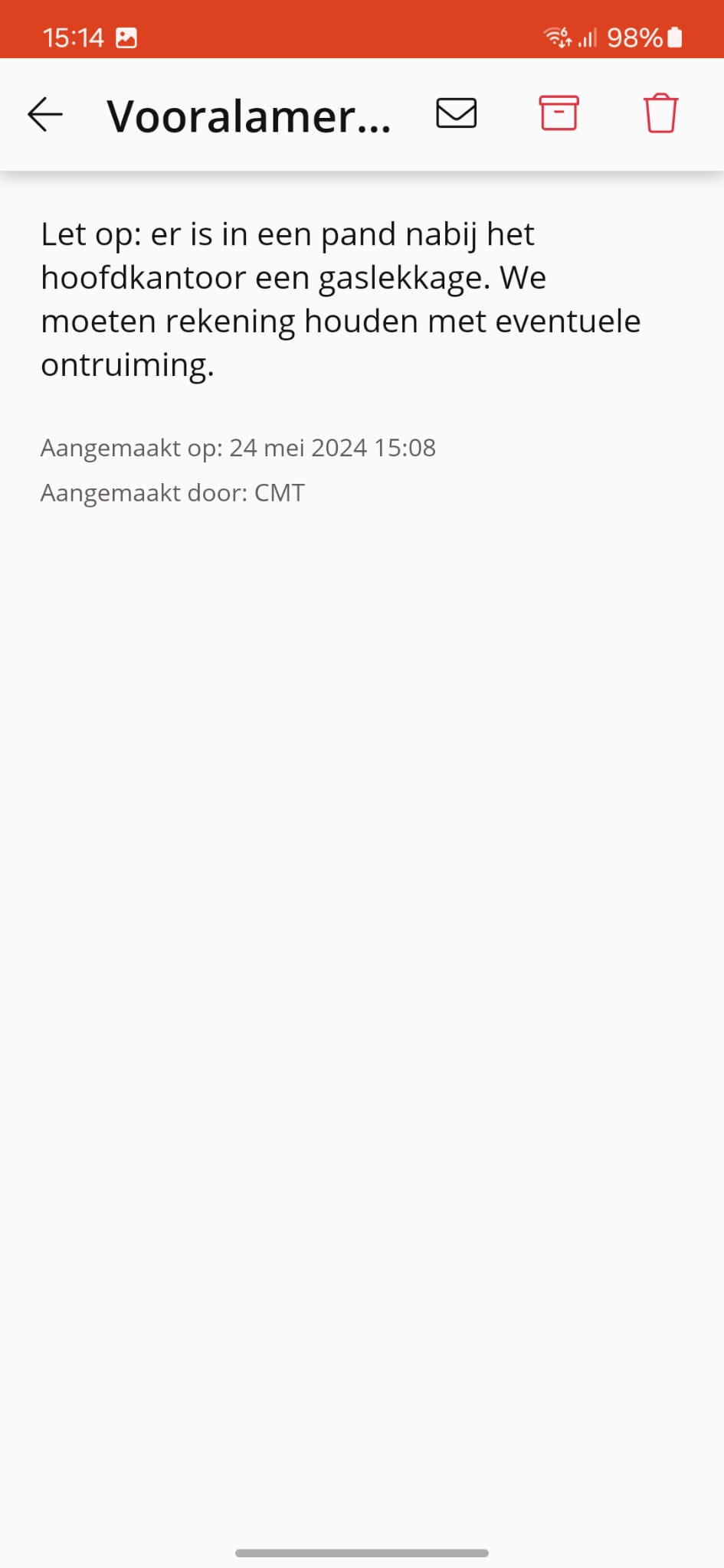The image size is (724, 1568).
Task: Go back using the arrow icon
Action: (45, 115)
